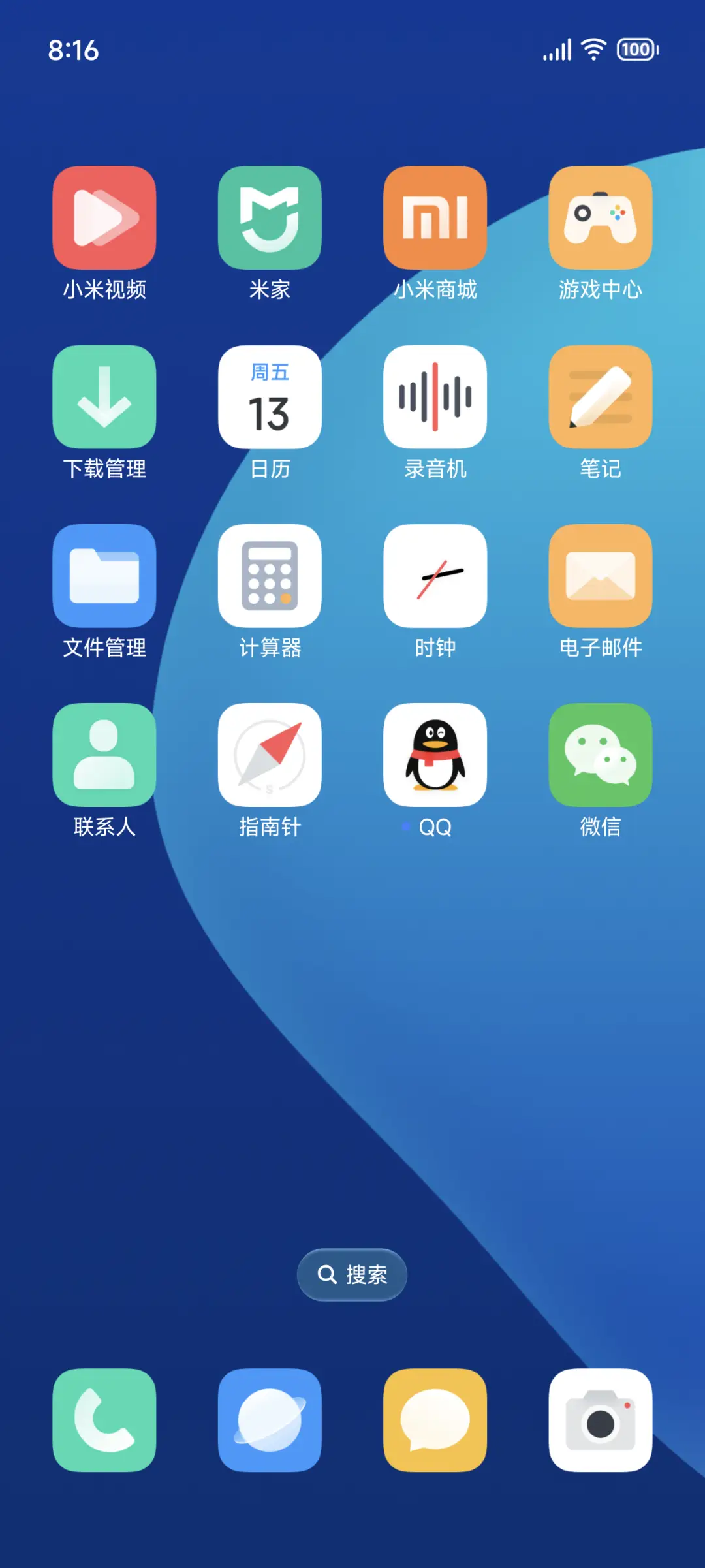This screenshot has height=1568, width=705.
Task: Open the 电子邮件 email app
Action: [601, 576]
